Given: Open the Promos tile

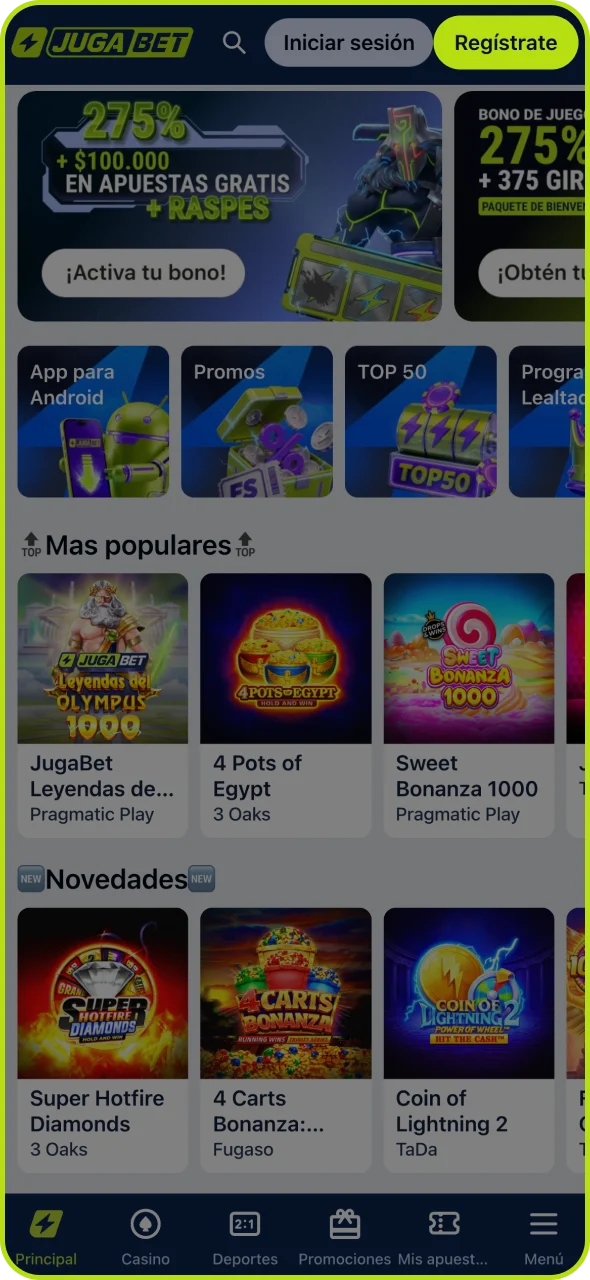Looking at the screenshot, I should pyautogui.click(x=257, y=421).
